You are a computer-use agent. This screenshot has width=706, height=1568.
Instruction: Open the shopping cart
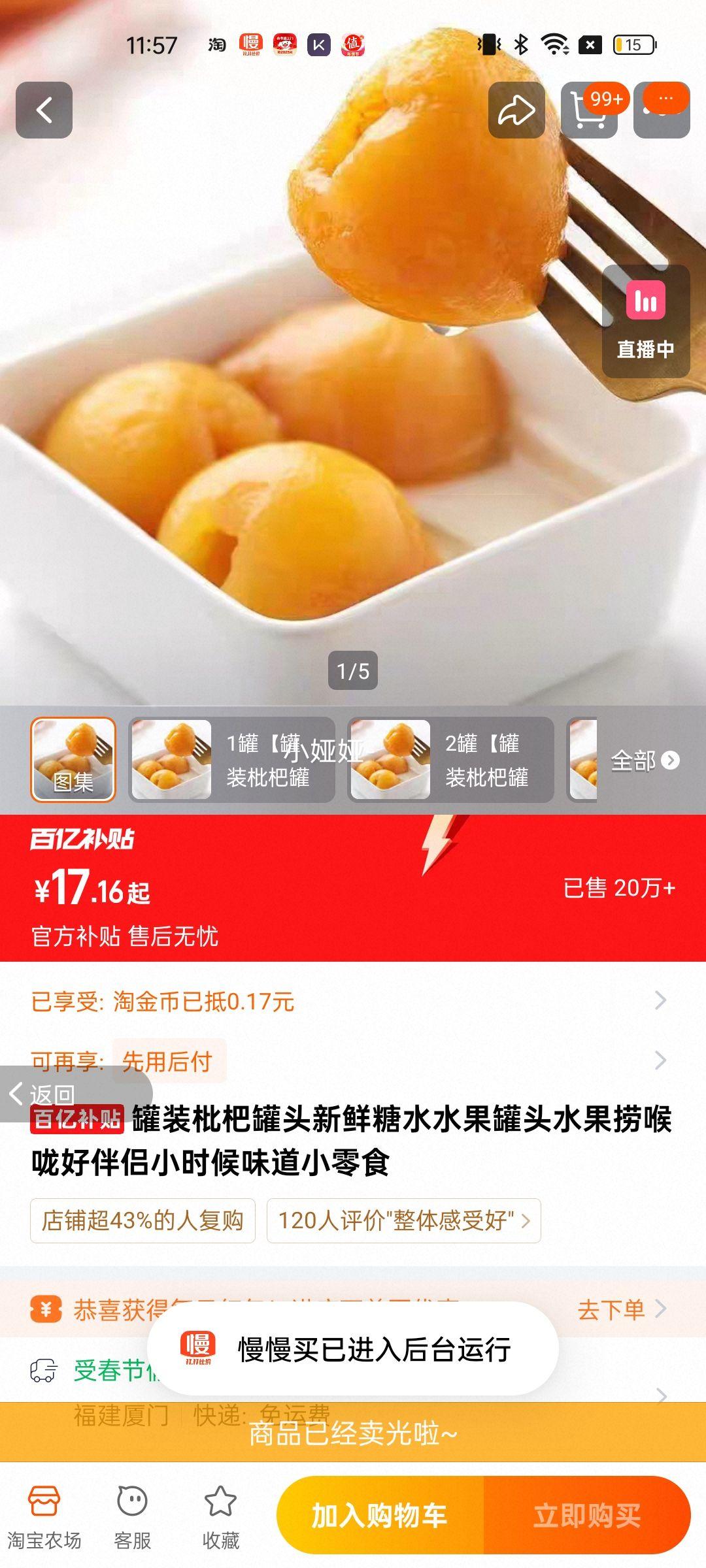click(x=589, y=111)
